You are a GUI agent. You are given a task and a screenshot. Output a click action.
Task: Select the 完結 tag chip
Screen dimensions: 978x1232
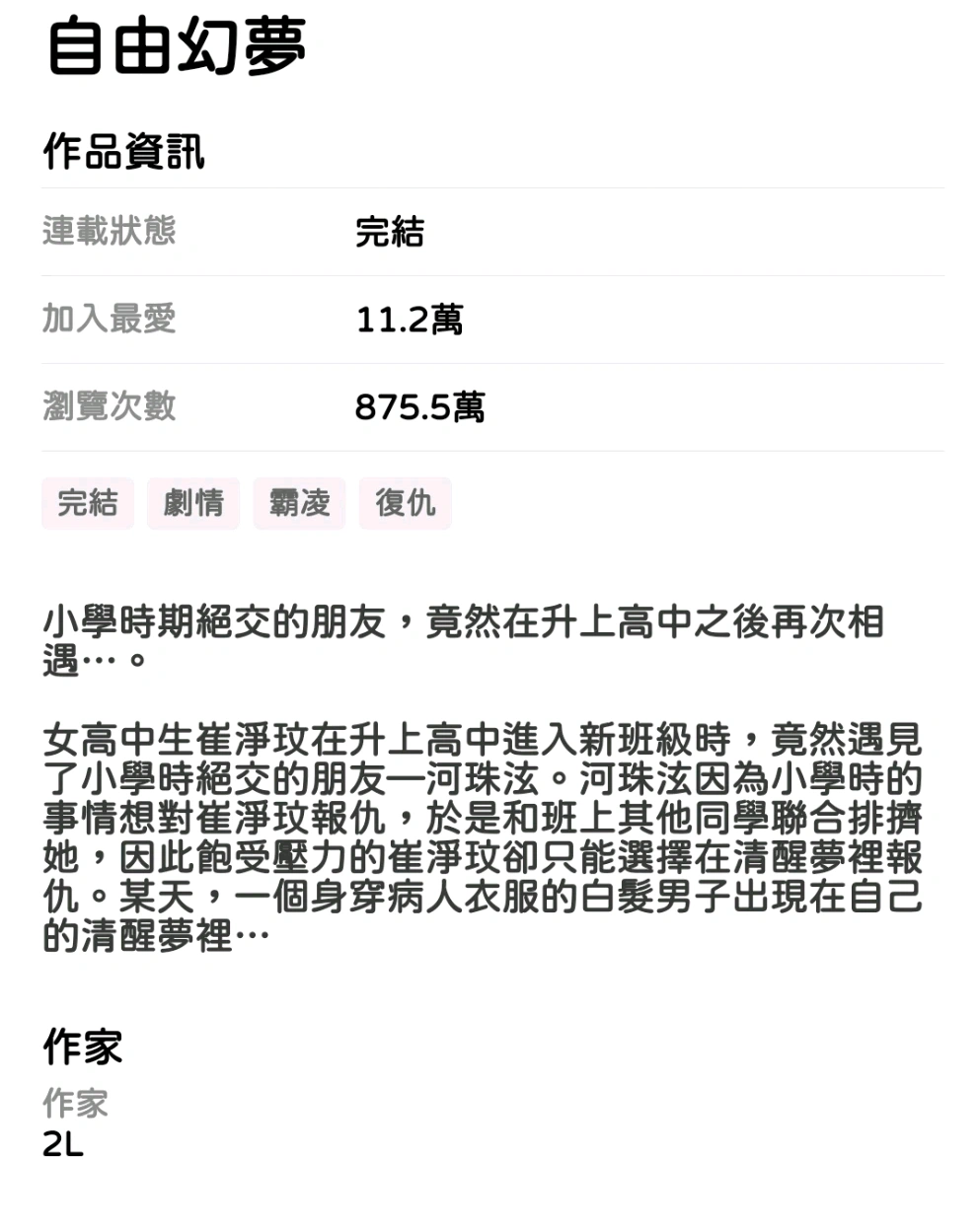coord(87,503)
